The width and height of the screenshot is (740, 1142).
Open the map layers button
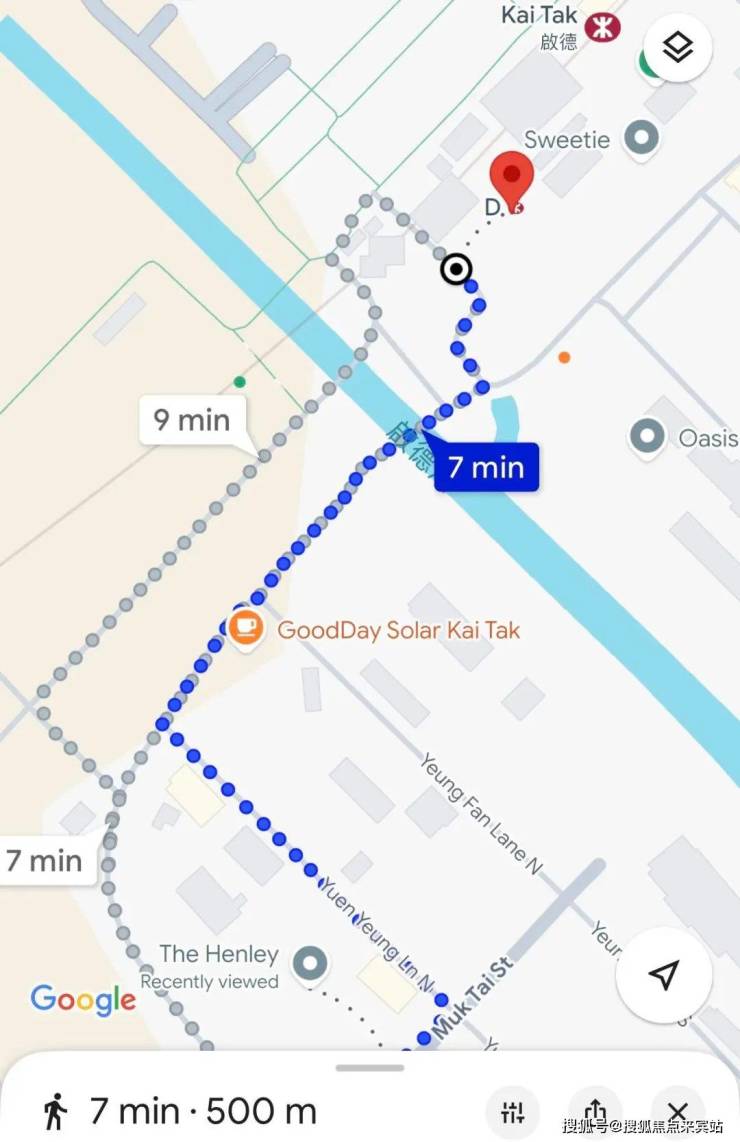(678, 46)
